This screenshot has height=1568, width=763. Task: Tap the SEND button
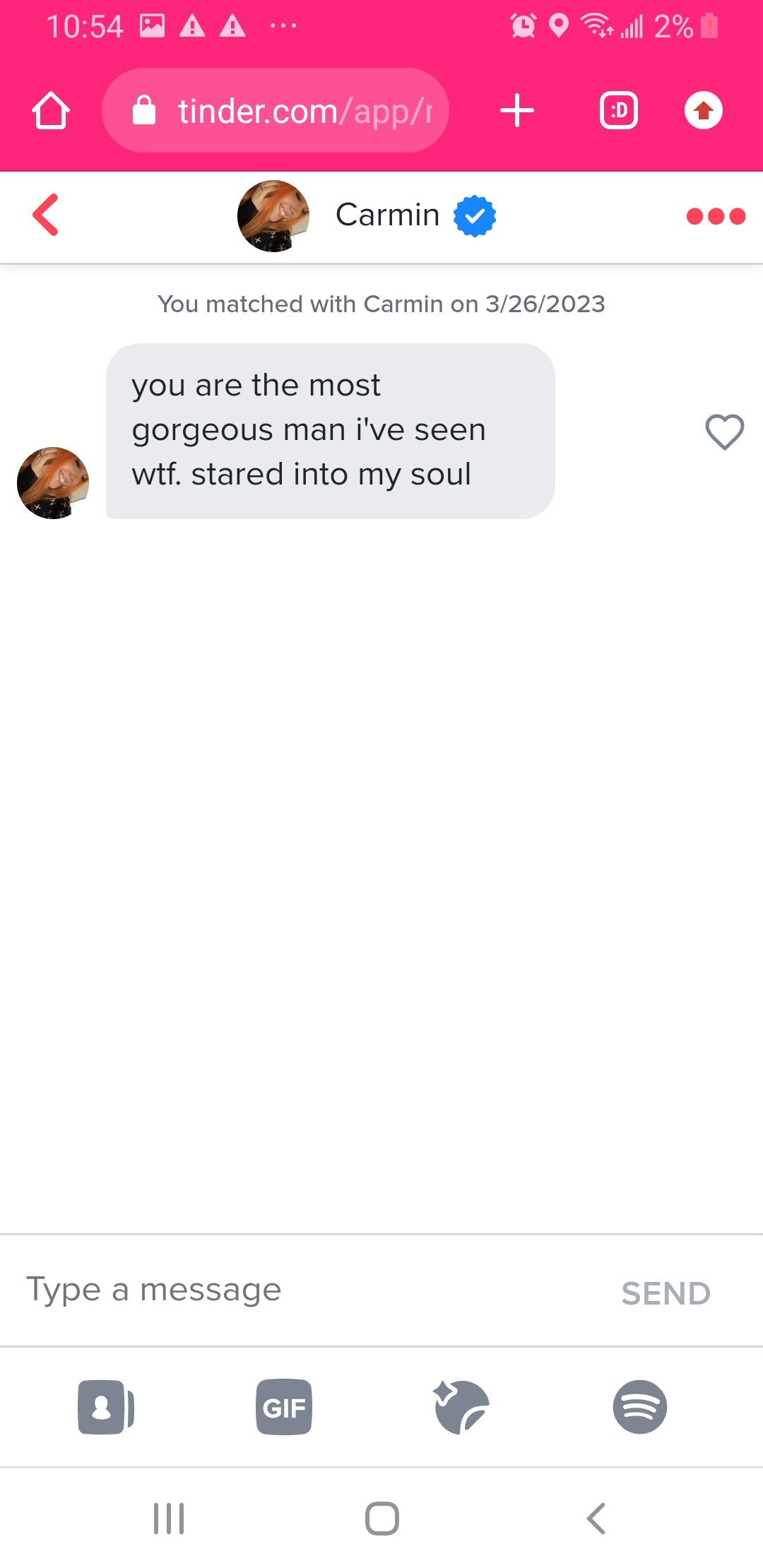tap(666, 1293)
